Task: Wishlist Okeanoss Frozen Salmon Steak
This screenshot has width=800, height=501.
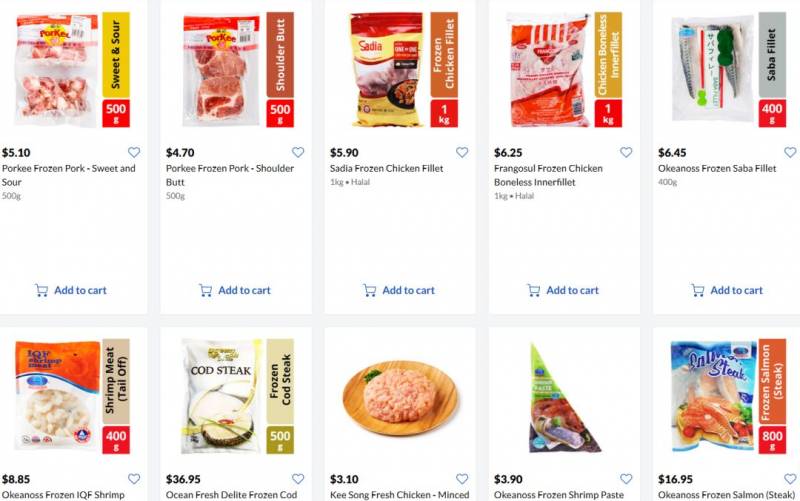Action: tap(789, 479)
